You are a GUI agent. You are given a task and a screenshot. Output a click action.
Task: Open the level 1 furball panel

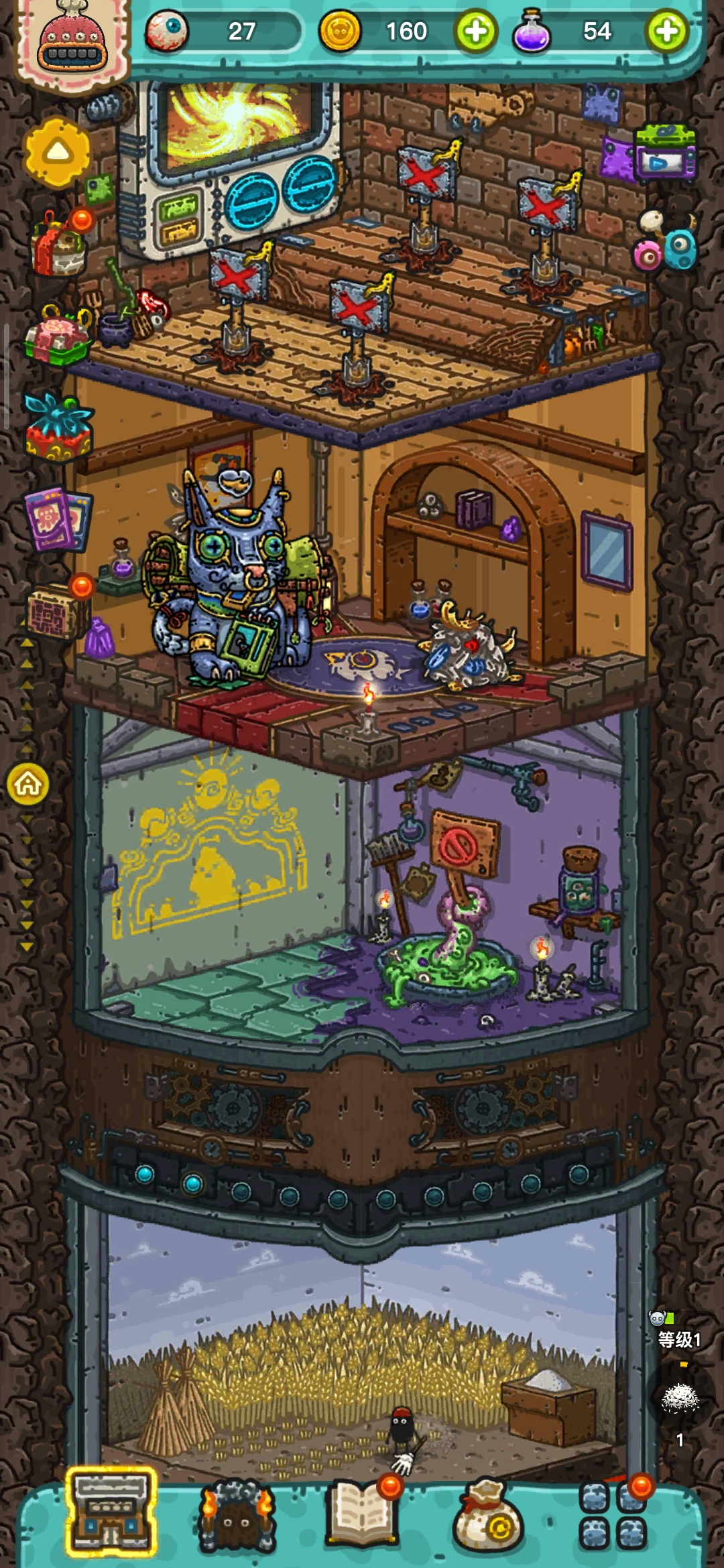point(679,1397)
